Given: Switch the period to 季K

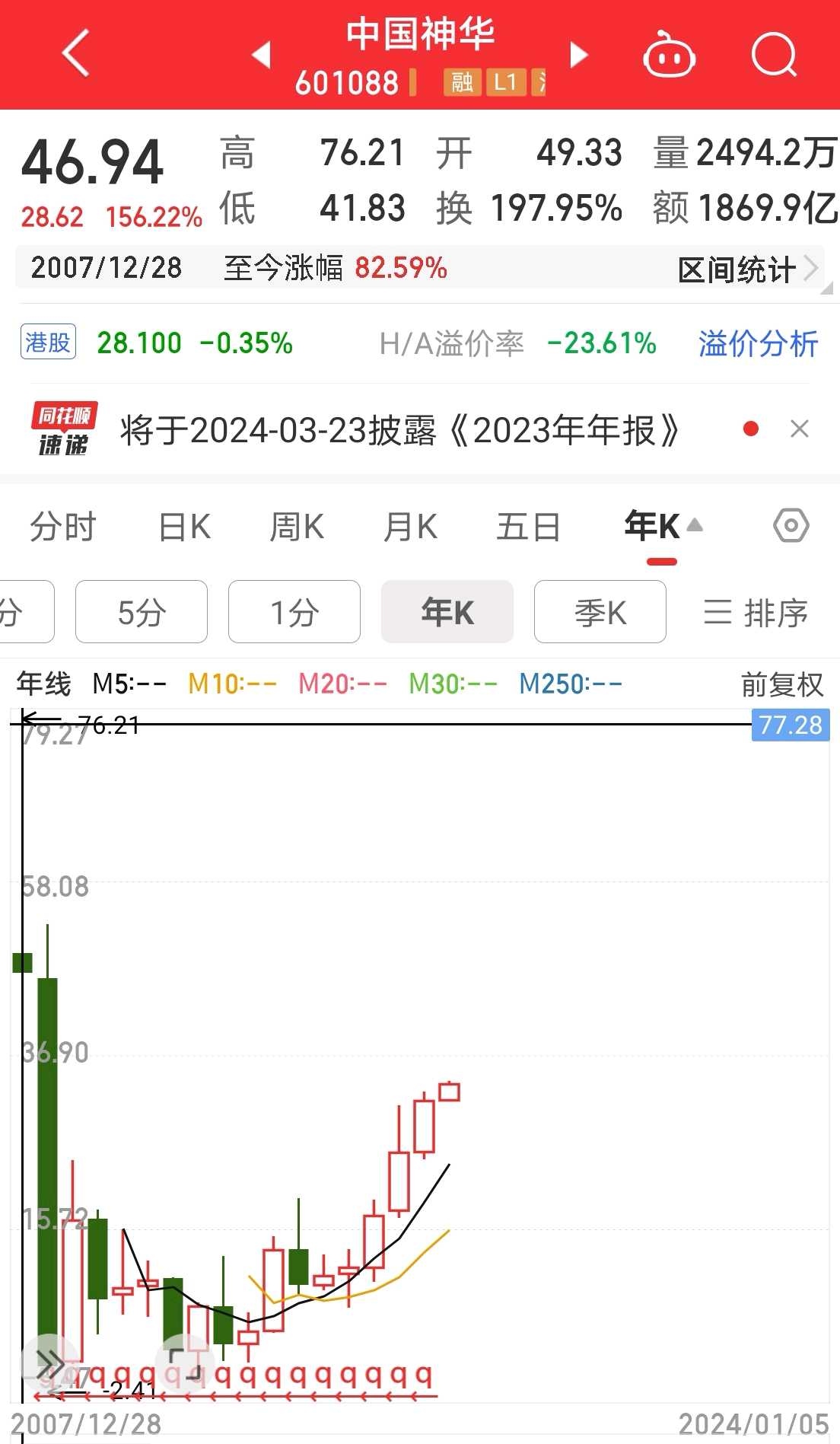Looking at the screenshot, I should pyautogui.click(x=600, y=611).
